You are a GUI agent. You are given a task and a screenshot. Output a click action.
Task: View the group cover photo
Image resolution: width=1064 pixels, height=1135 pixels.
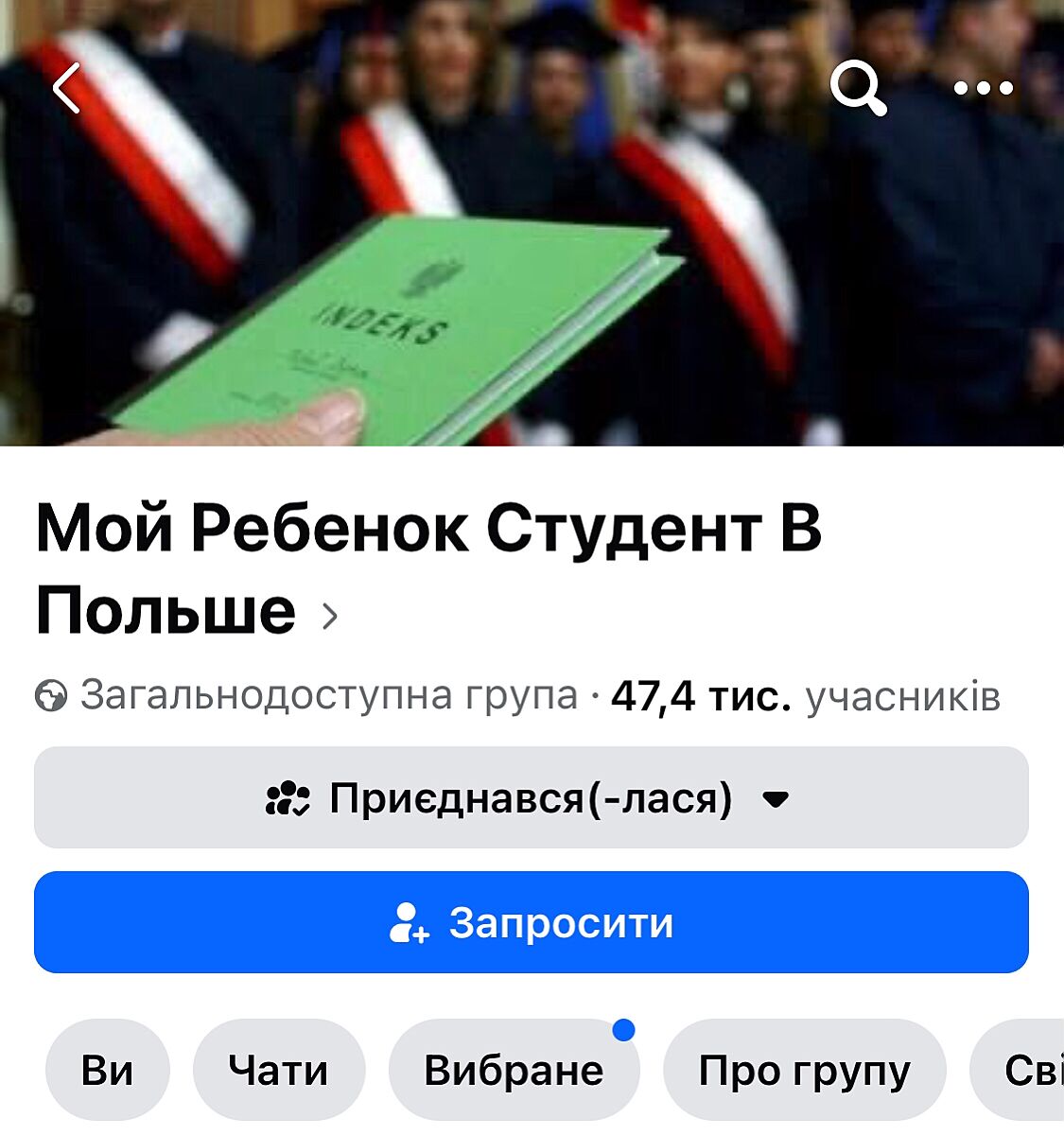coord(530,284)
